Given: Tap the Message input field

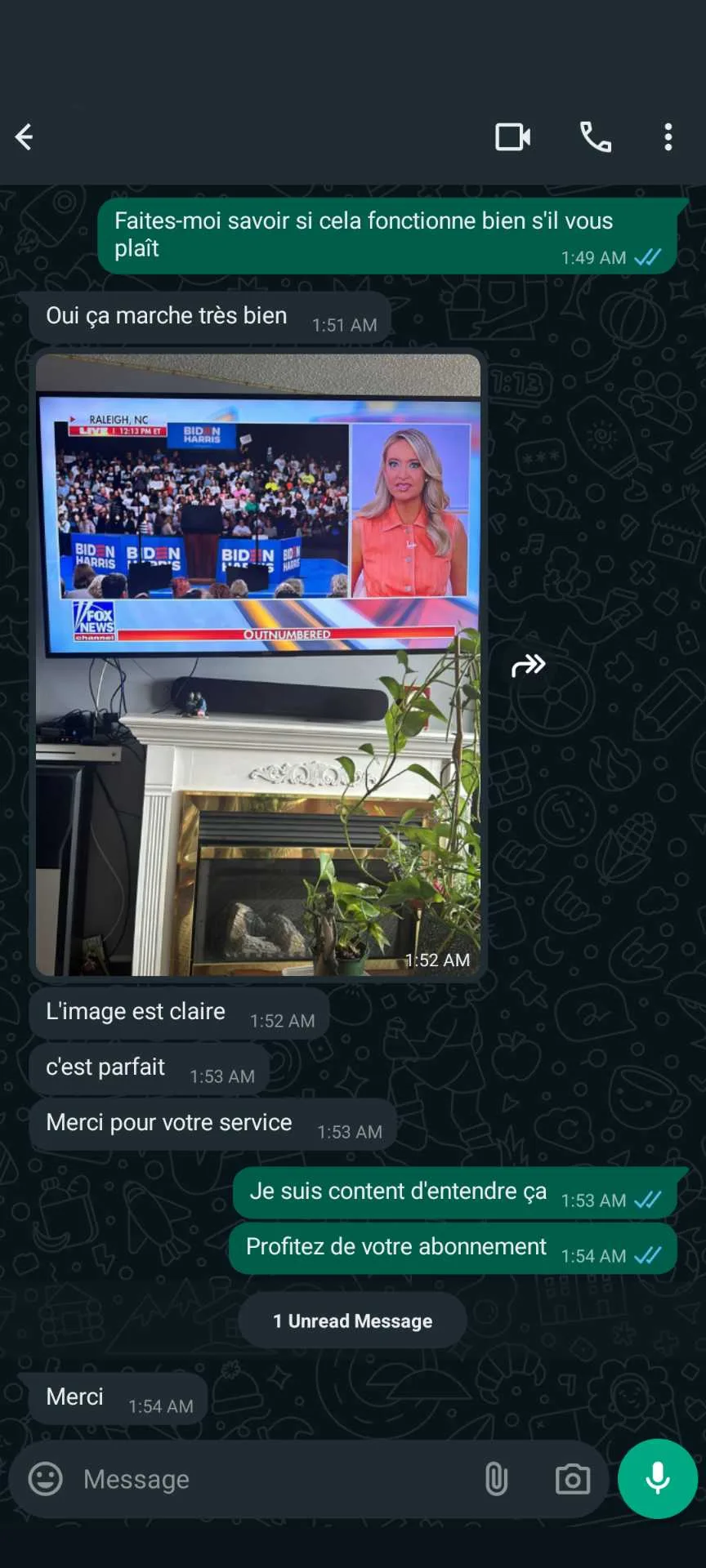Looking at the screenshot, I should (x=270, y=1479).
